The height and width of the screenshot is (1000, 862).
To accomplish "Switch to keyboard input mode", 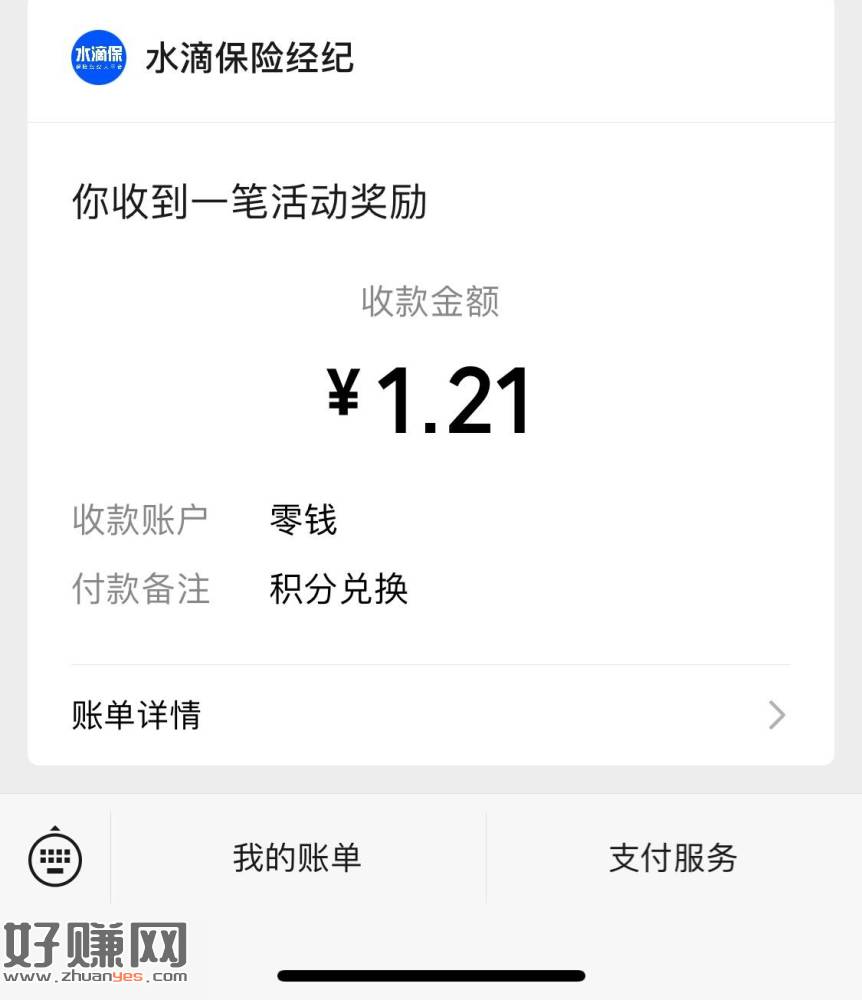I will tap(55, 858).
